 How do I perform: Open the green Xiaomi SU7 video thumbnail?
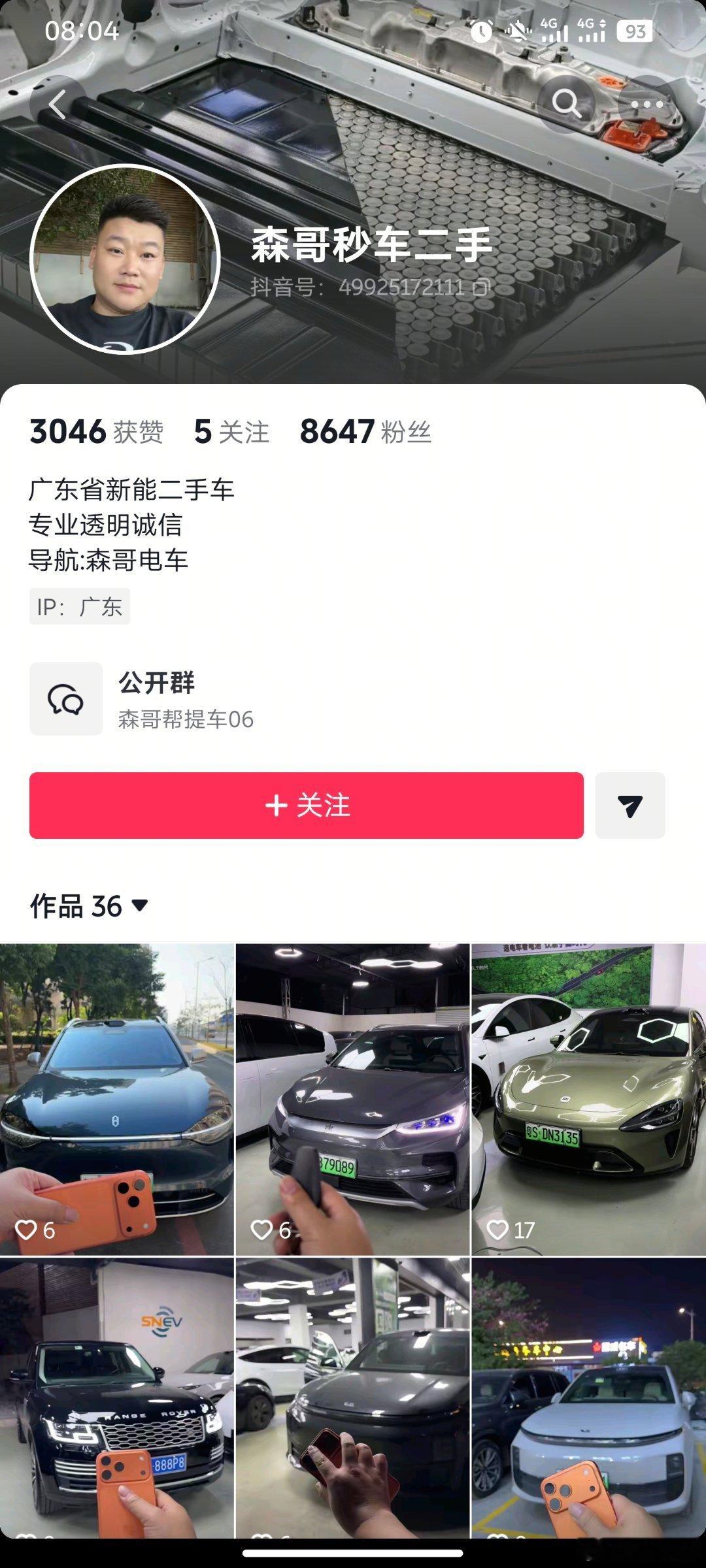click(x=587, y=1091)
